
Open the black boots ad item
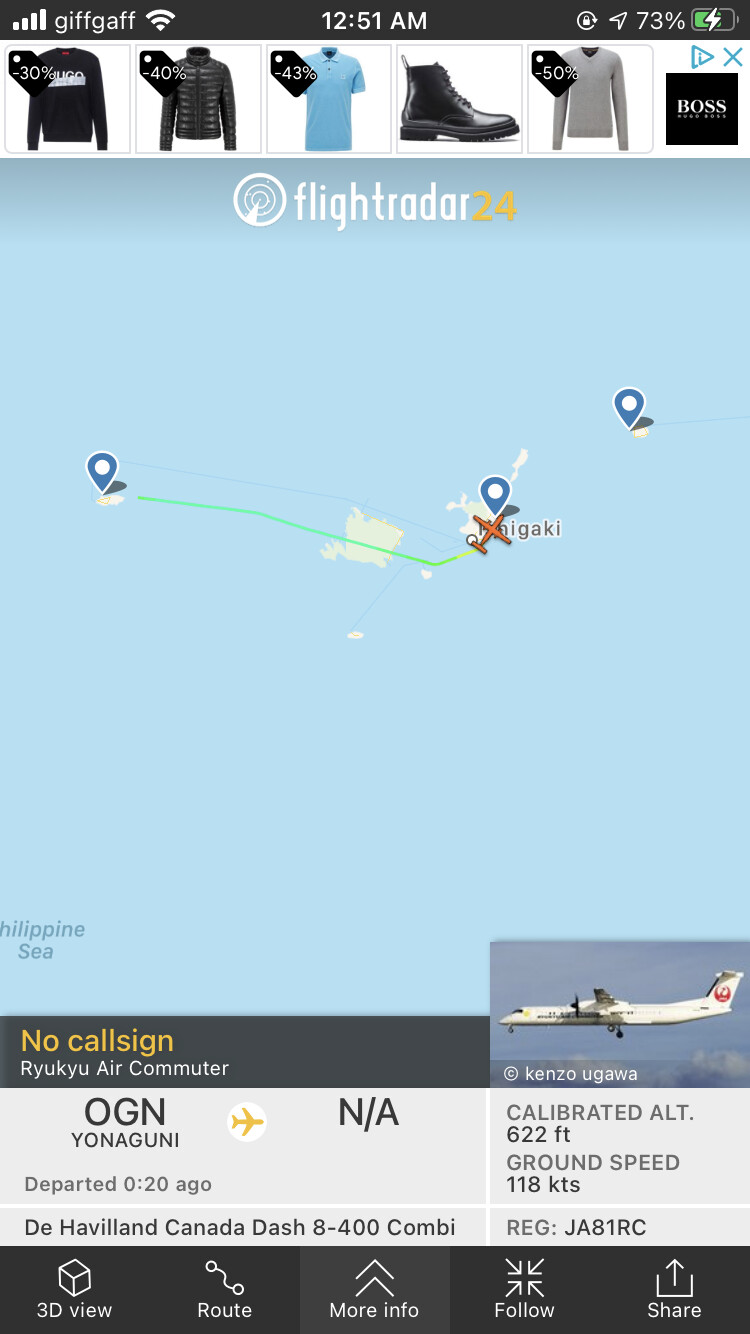(459, 99)
